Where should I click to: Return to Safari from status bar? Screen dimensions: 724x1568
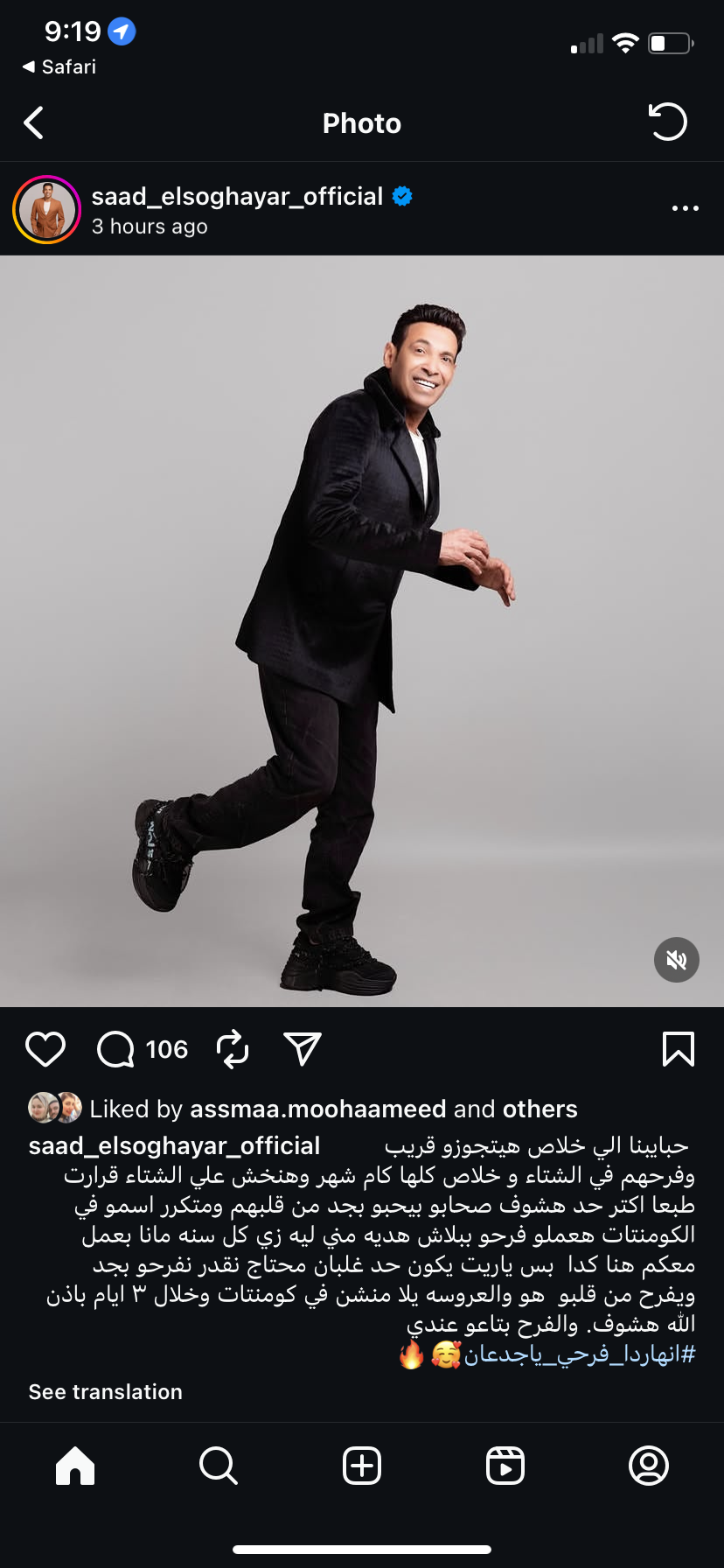coord(59,66)
